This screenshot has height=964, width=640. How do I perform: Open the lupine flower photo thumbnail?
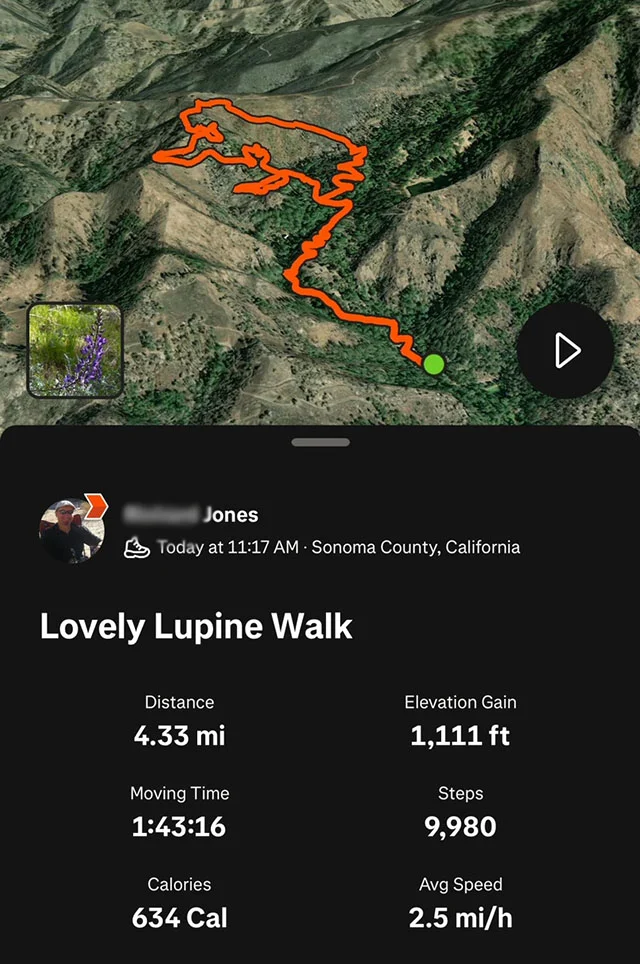[x=75, y=350]
